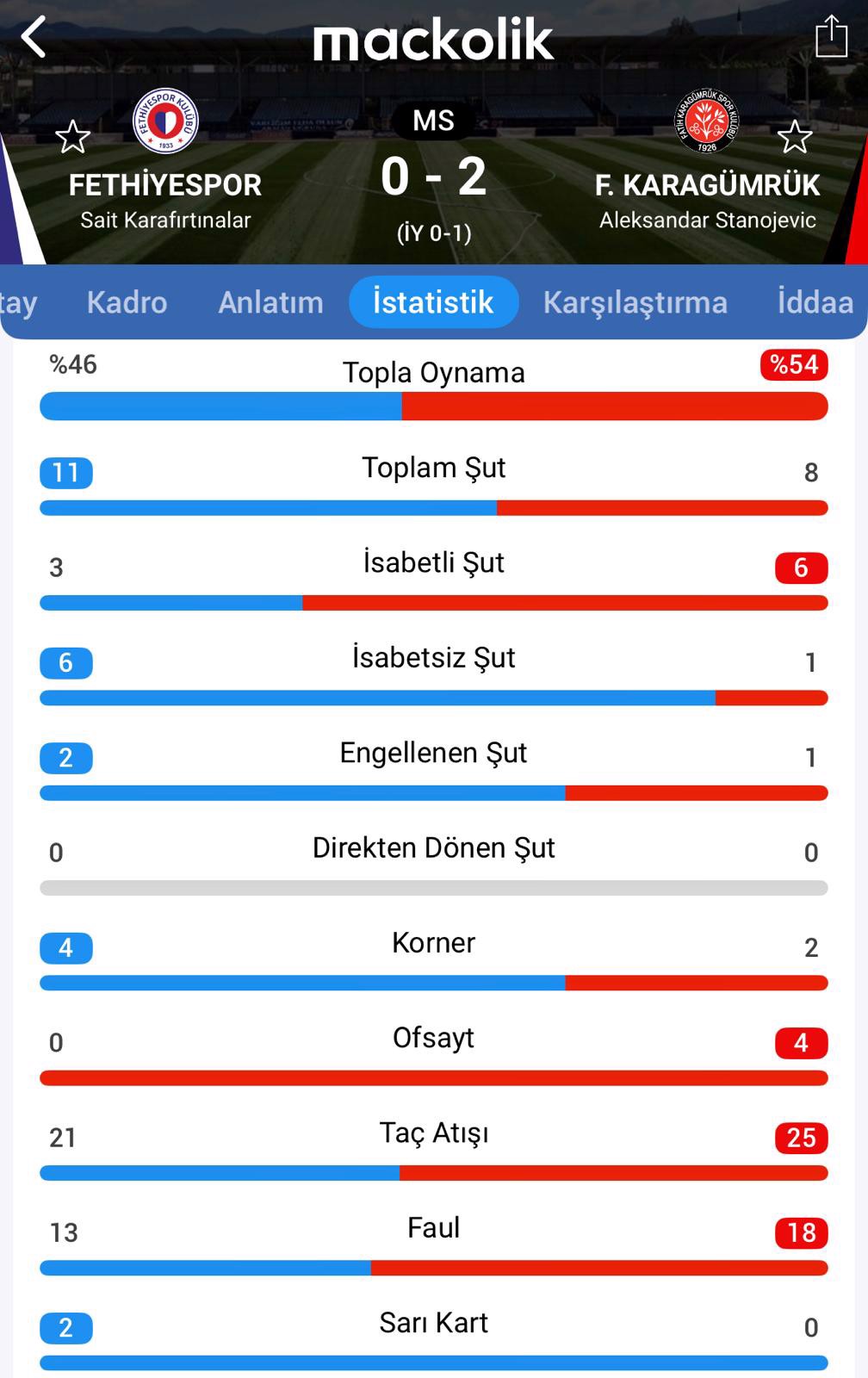Select the İstatistik tab
Viewport: 868px width, 1378px height.
(433, 302)
